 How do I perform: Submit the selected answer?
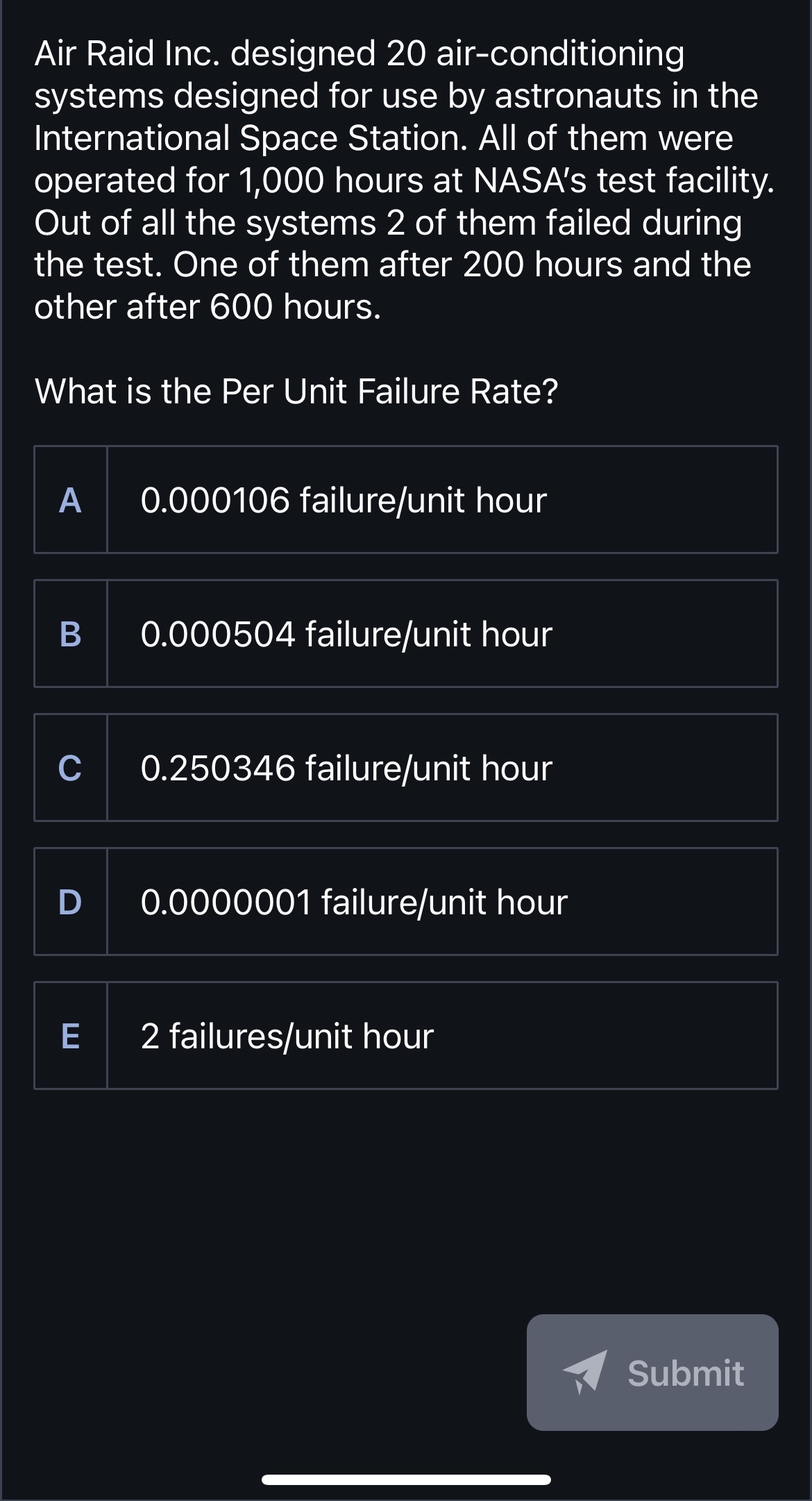pos(652,1373)
